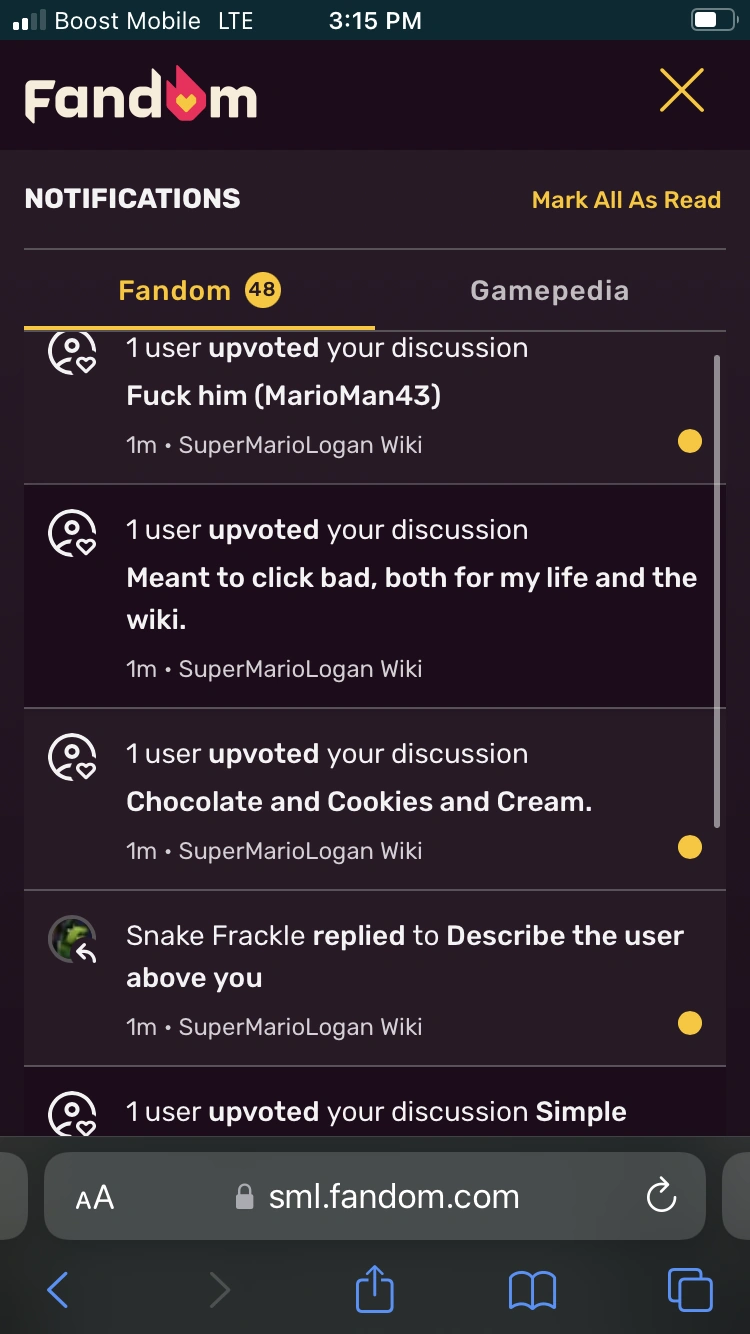Image resolution: width=750 pixels, height=1334 pixels.
Task: Click Snake Frackle's reply avatar icon
Action: 71,940
